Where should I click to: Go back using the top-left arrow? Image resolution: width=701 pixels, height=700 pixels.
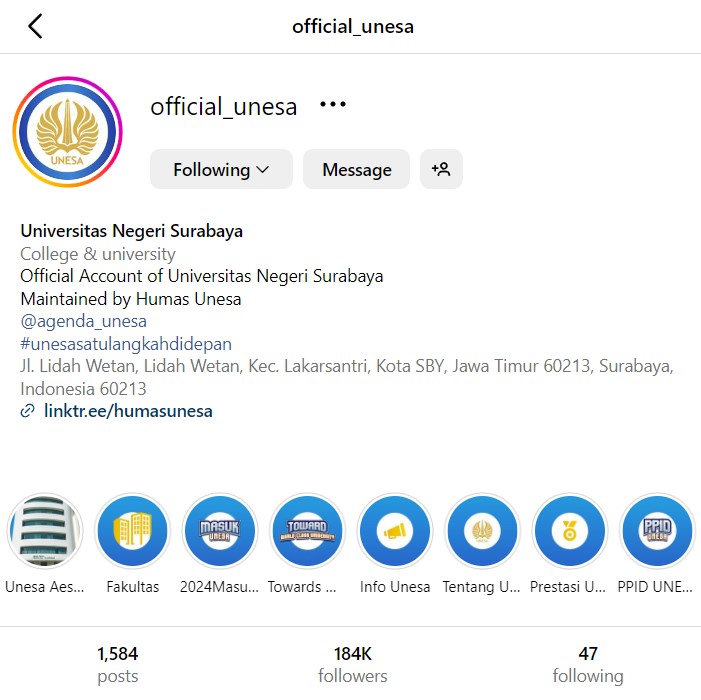click(x=36, y=27)
